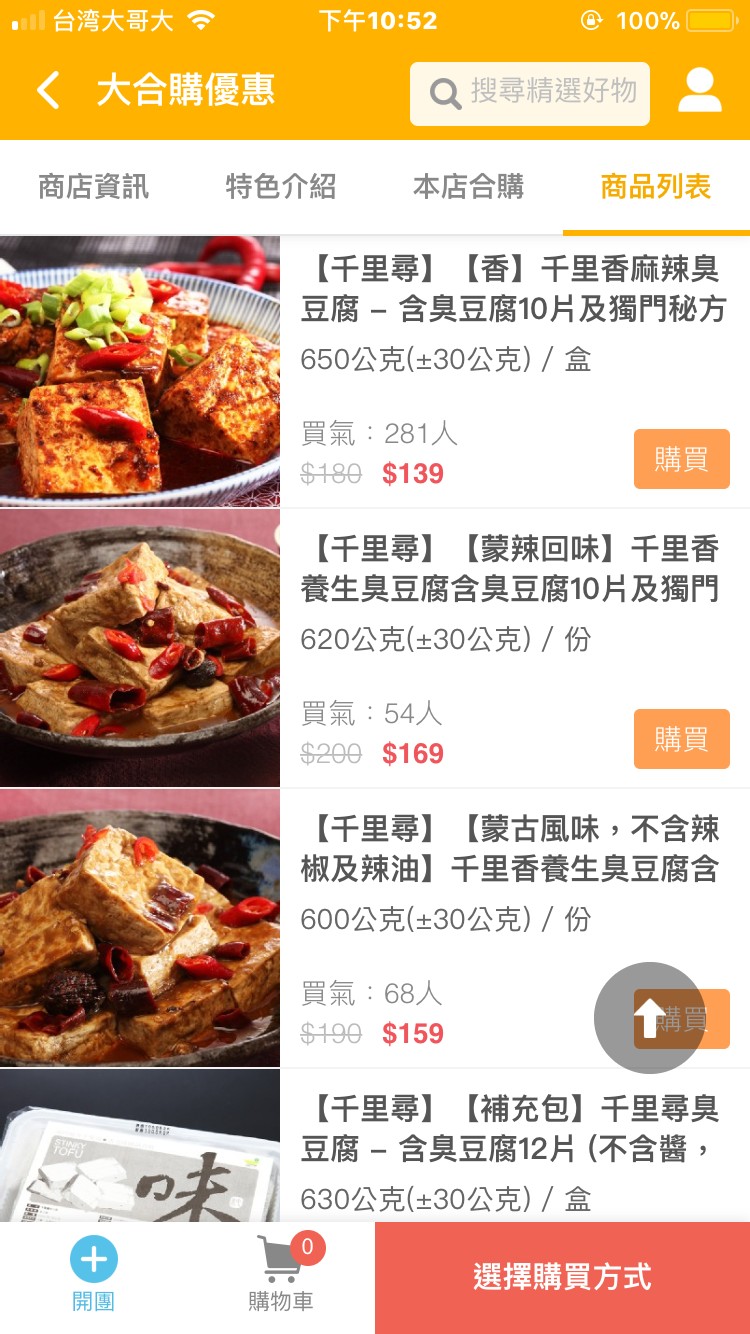The width and height of the screenshot is (750, 1334).
Task: Open the 搜尋精選好物 search box
Action: (530, 94)
